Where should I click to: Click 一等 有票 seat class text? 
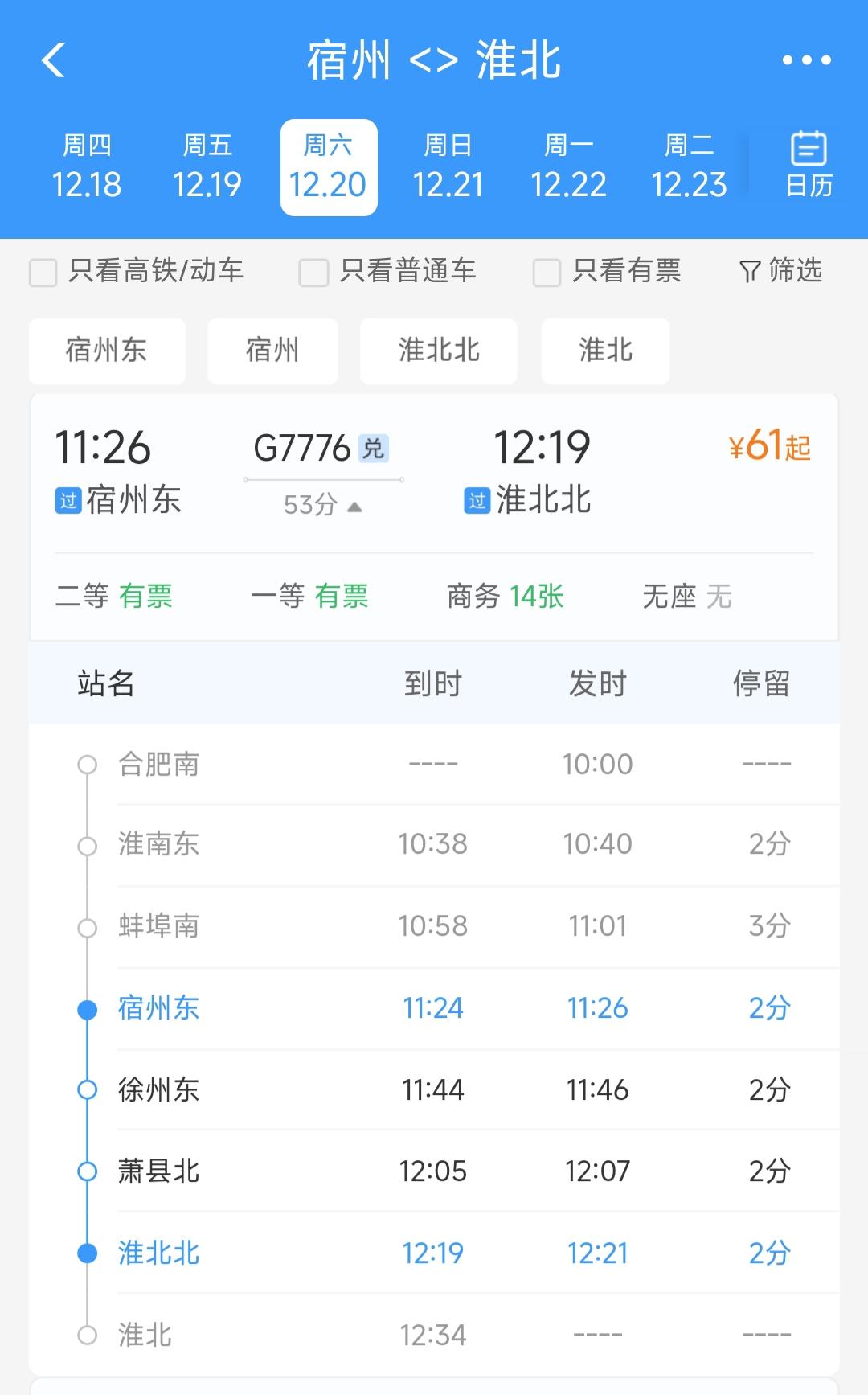pos(313,597)
